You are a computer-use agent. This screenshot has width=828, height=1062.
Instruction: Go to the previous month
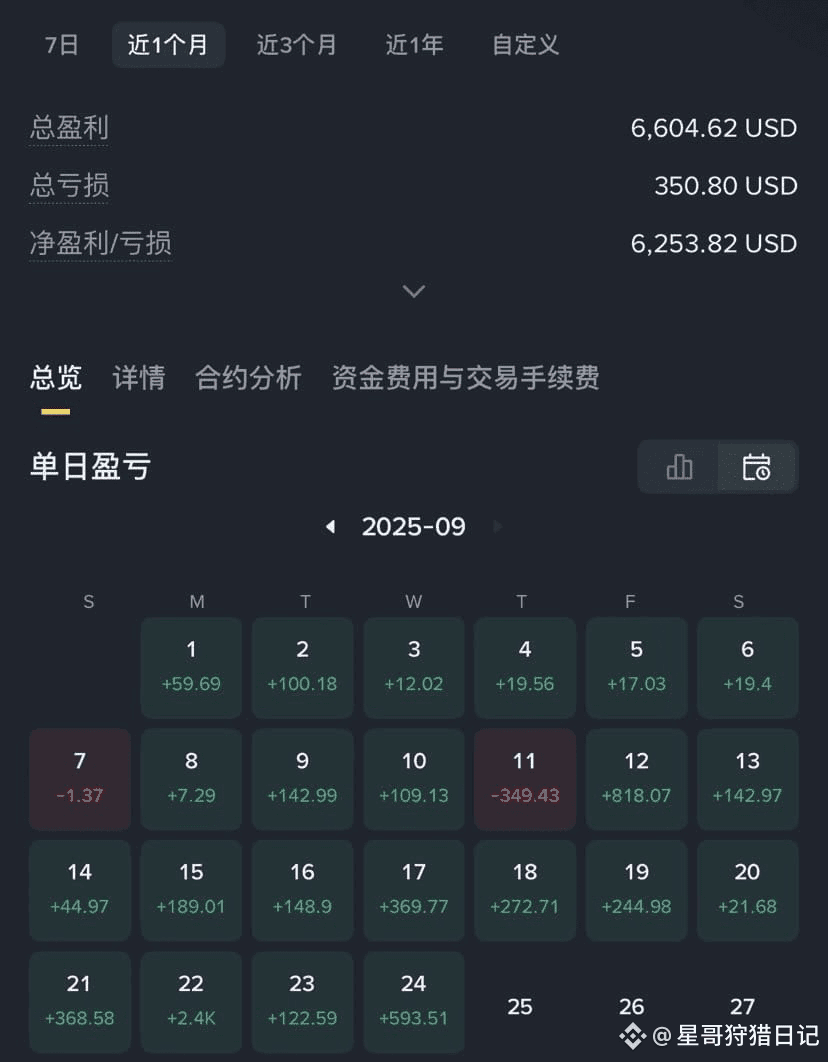330,527
